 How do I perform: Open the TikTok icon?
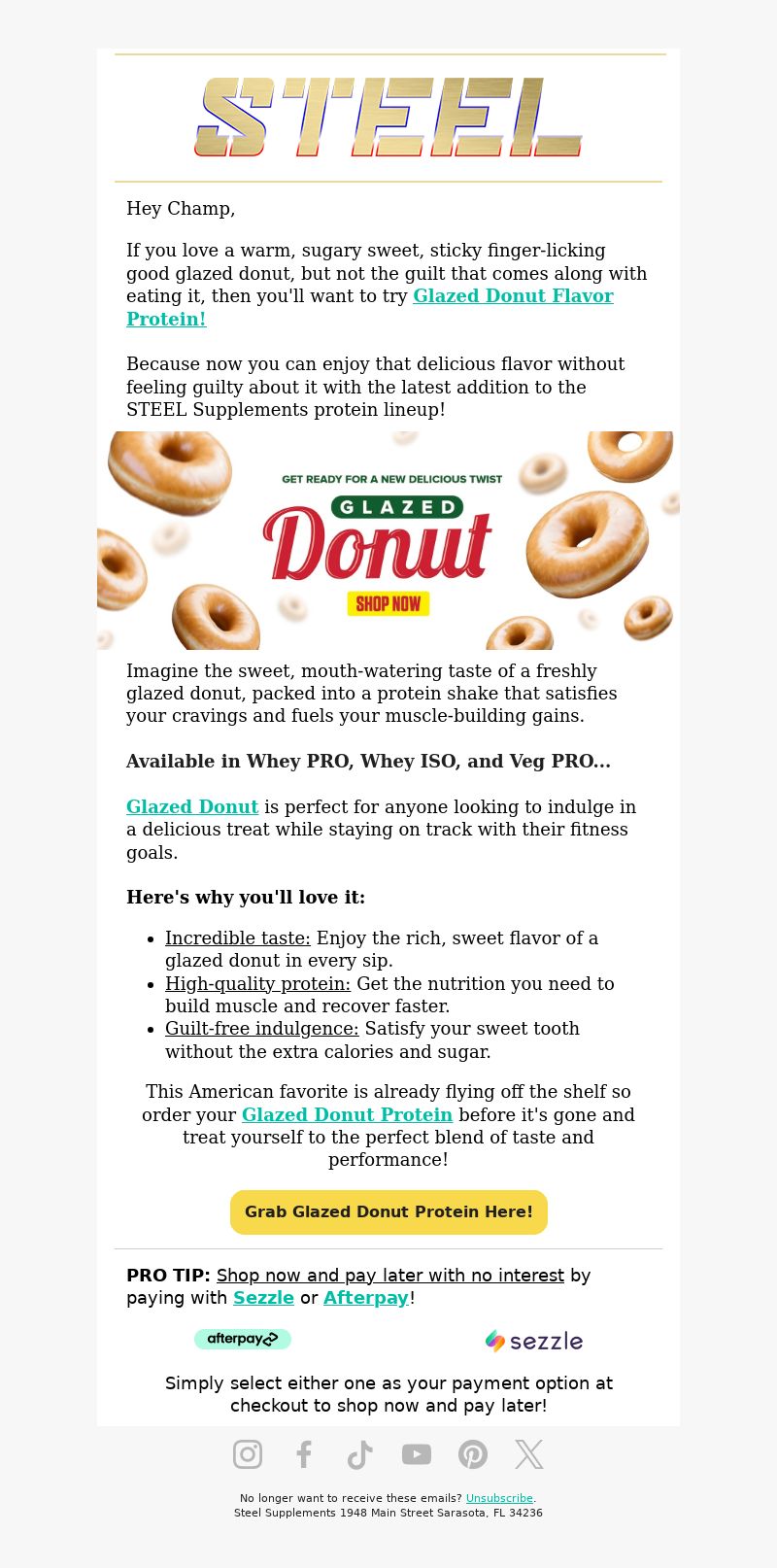point(360,1454)
